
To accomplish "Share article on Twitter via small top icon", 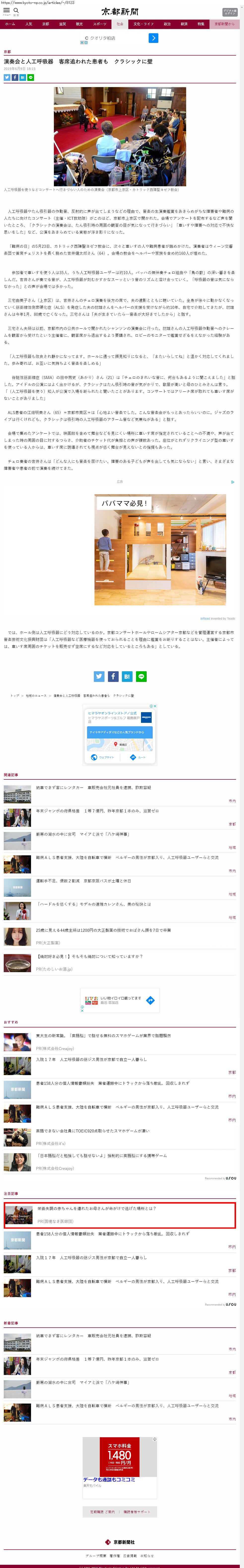I will click(x=7, y=77).
